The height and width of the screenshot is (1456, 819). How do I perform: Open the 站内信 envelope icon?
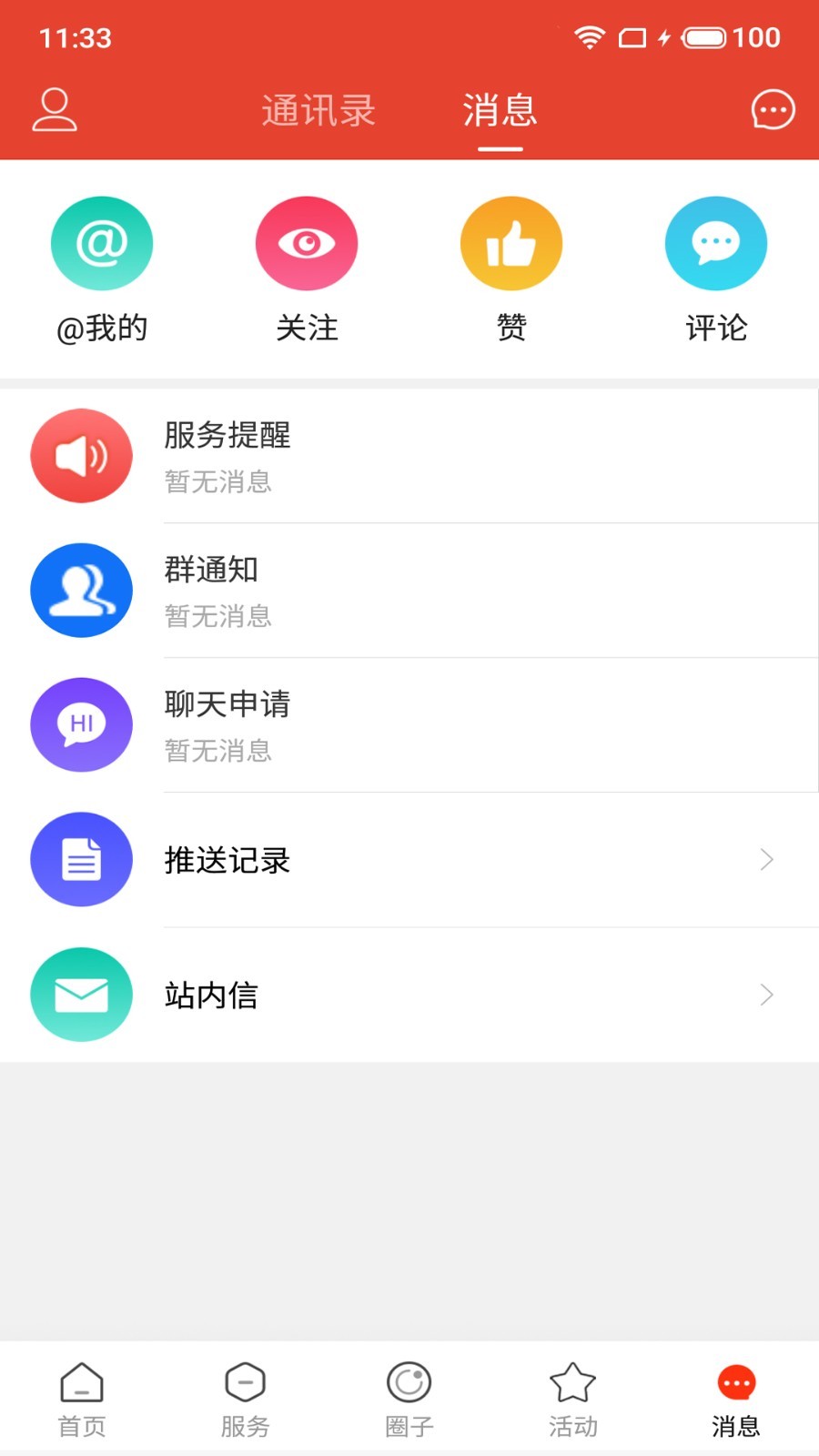(x=82, y=994)
